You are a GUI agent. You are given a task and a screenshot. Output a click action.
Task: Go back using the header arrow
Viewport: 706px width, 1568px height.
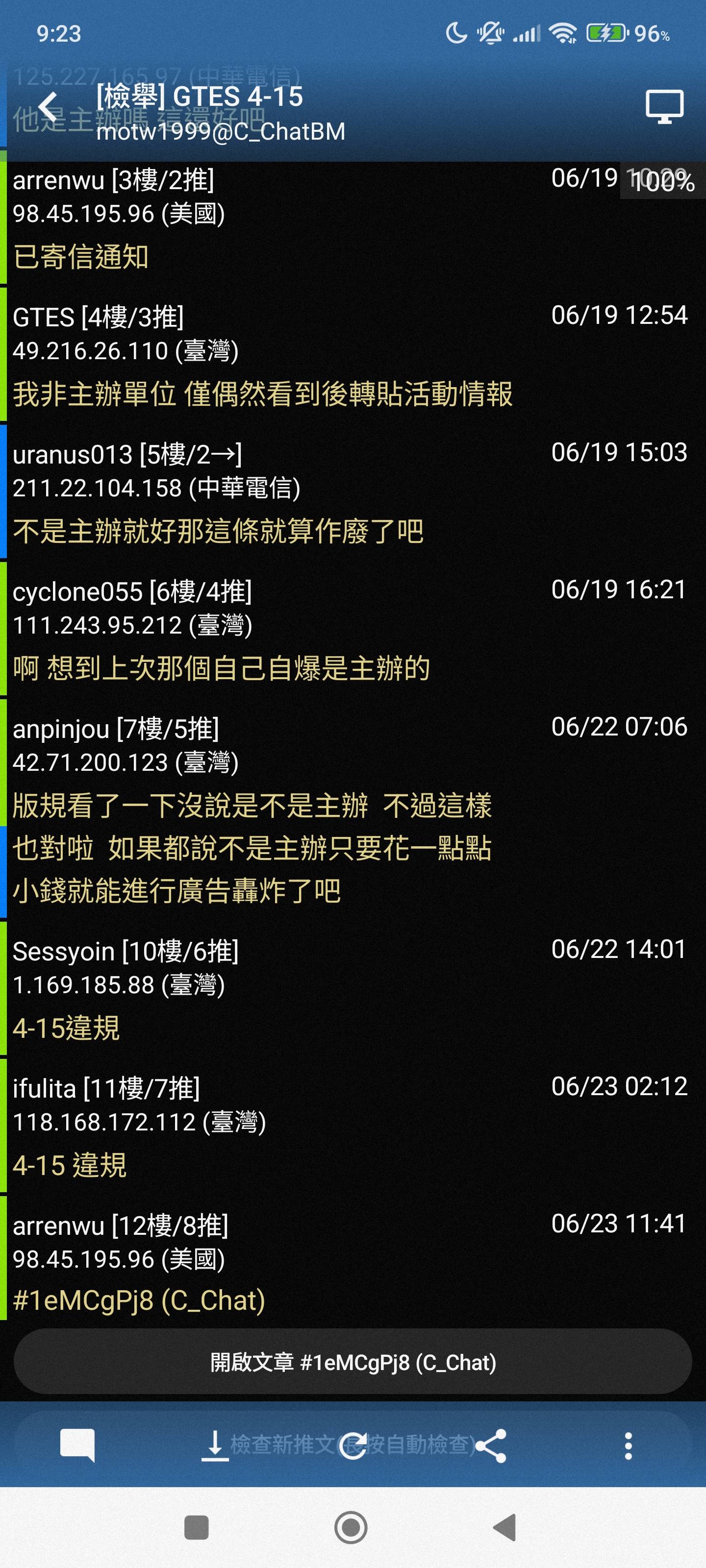click(x=49, y=107)
